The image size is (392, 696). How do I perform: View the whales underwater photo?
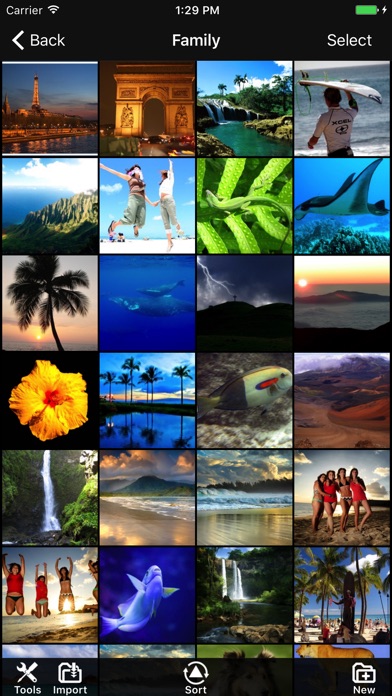[x=147, y=303]
